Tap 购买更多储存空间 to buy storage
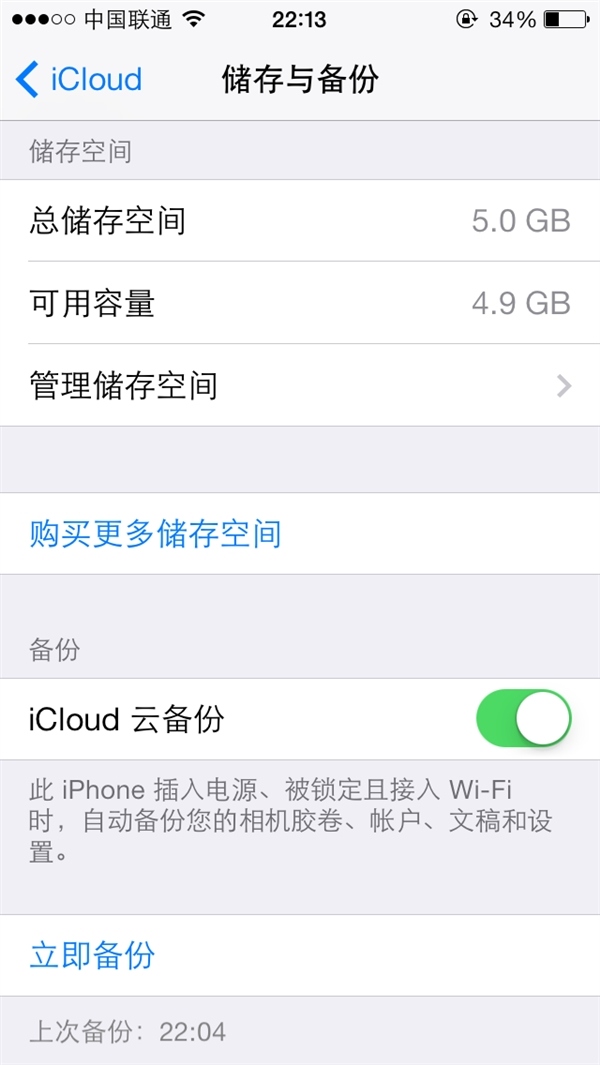This screenshot has height=1065, width=600. pyautogui.click(x=156, y=534)
